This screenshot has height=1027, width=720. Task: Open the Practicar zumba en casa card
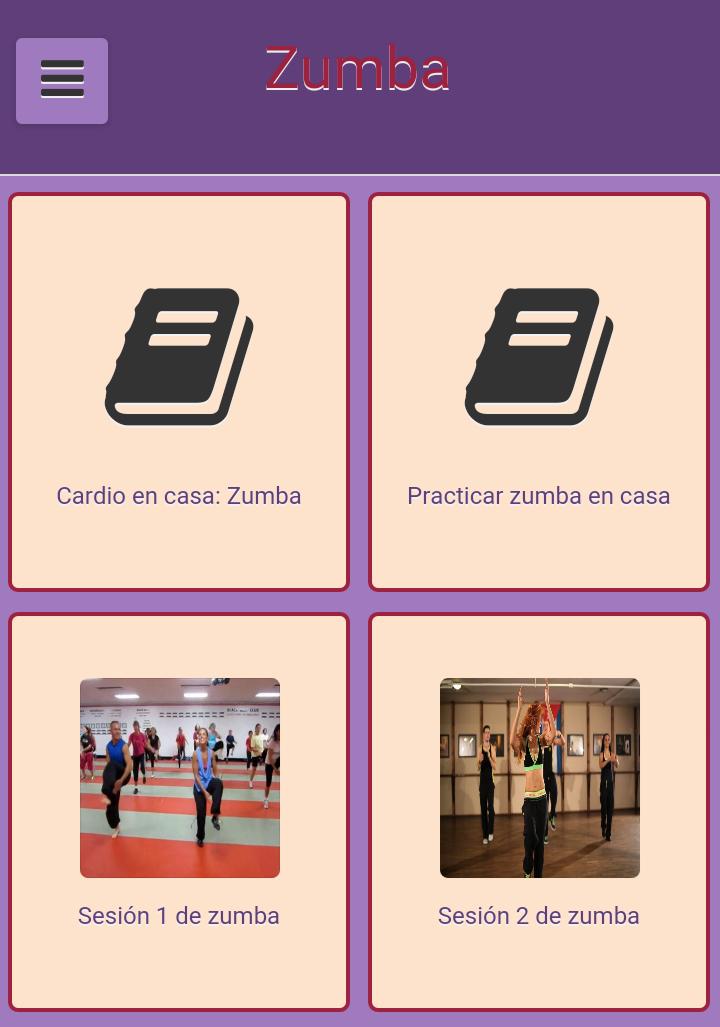point(539,392)
